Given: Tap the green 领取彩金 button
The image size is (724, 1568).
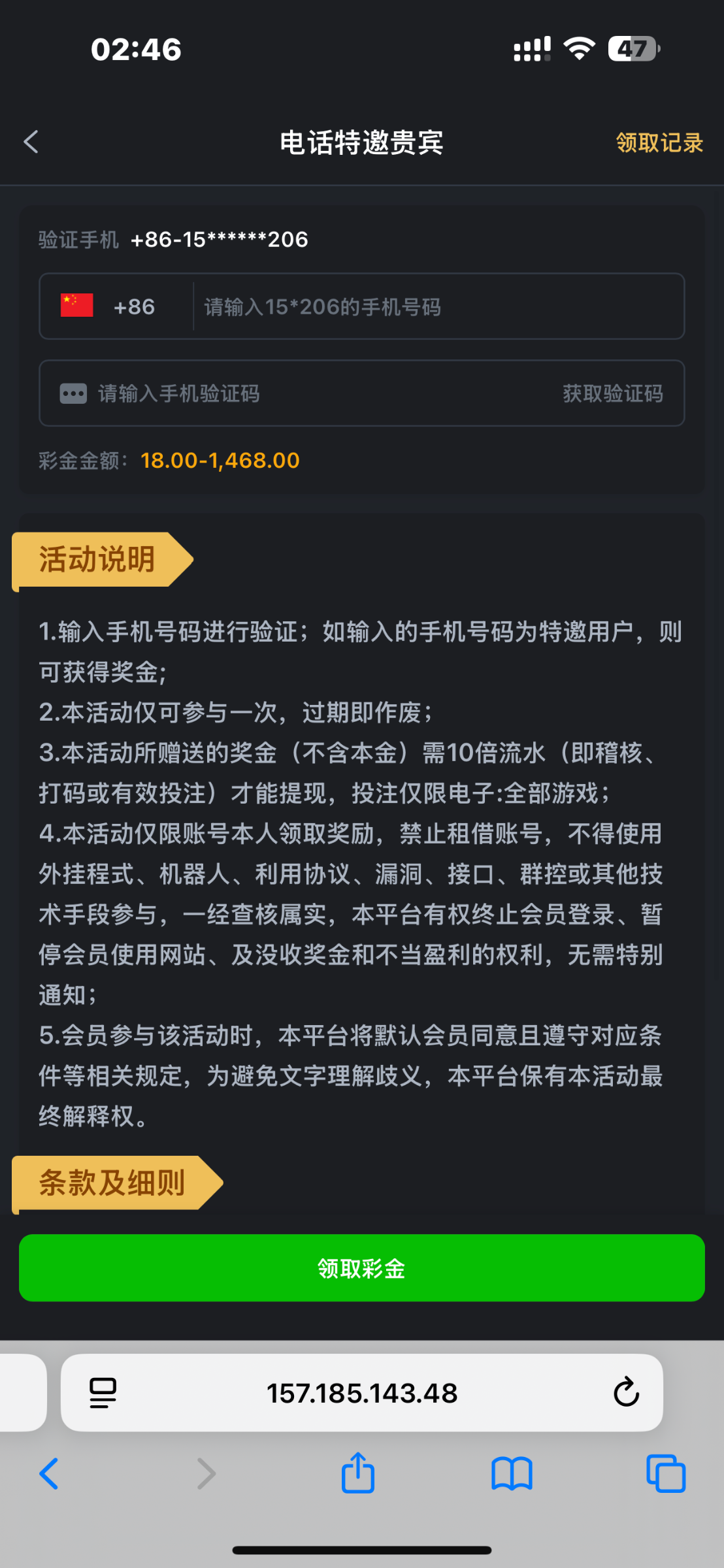Looking at the screenshot, I should coord(361,1268).
